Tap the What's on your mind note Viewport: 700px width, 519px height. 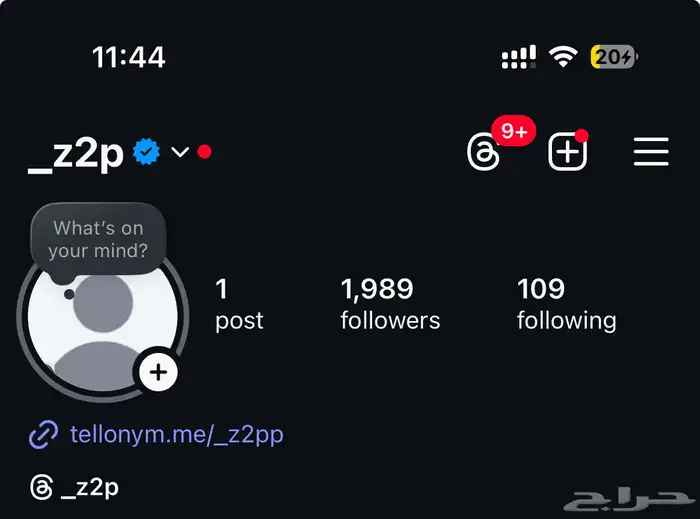pos(96,240)
